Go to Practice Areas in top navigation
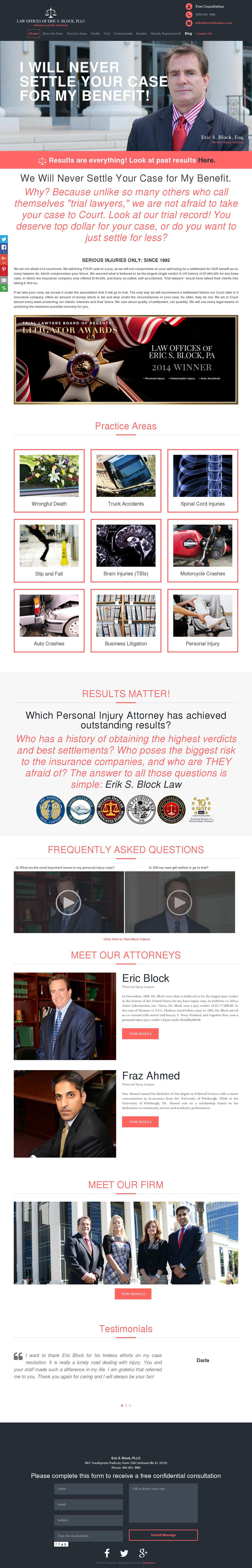The width and height of the screenshot is (252, 1568). click(x=77, y=33)
